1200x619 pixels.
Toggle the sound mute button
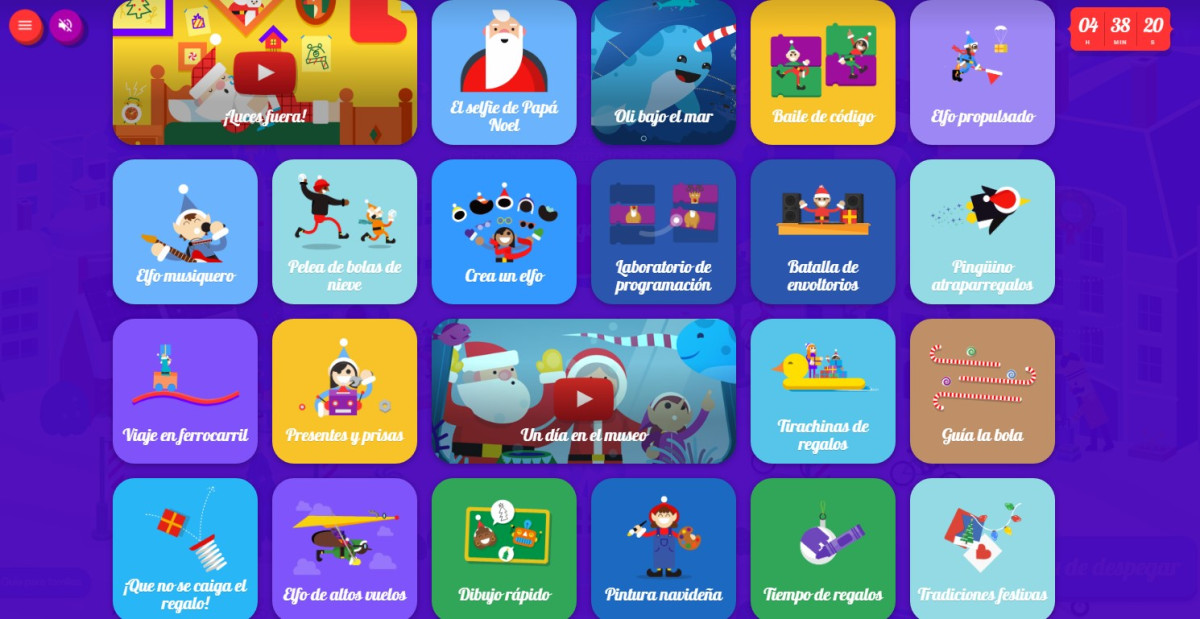[66, 26]
